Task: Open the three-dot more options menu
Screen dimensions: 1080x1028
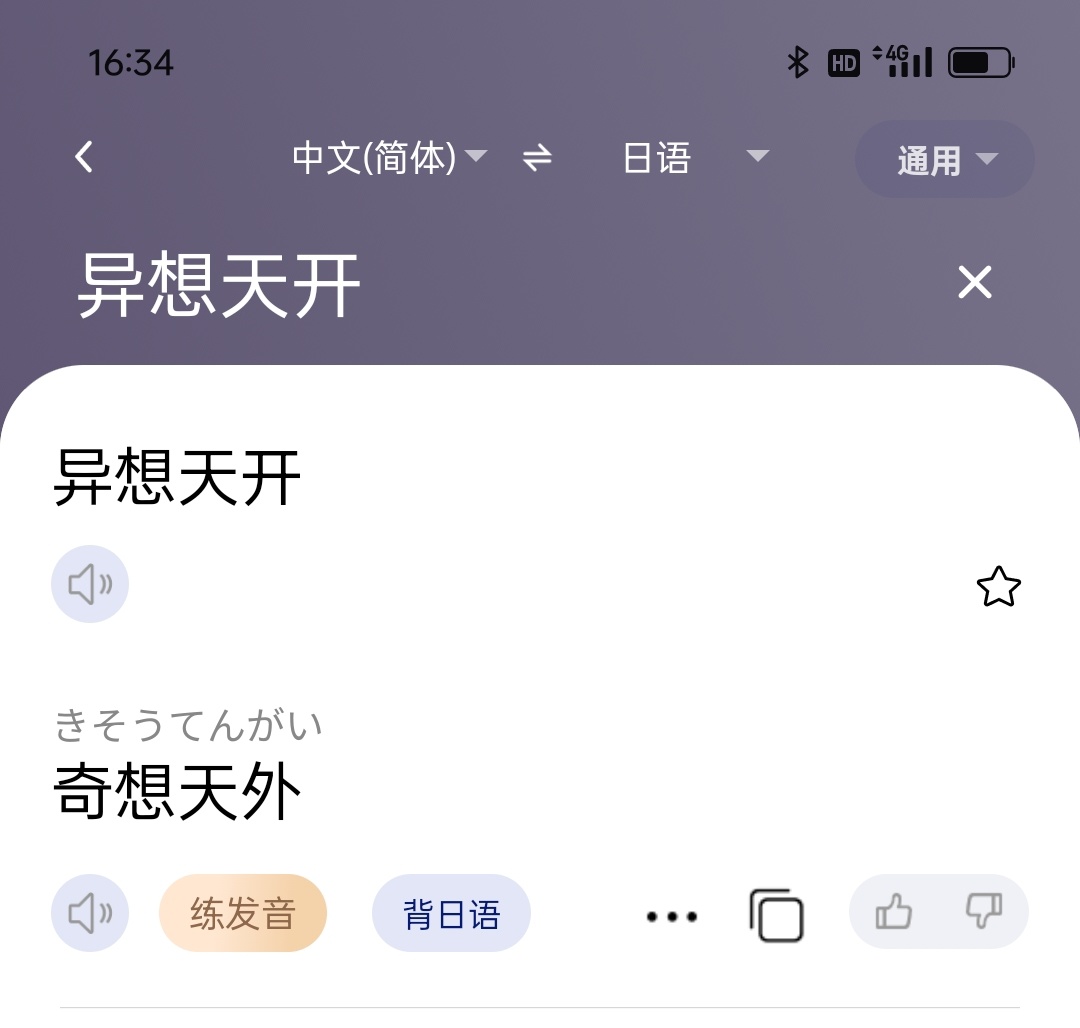Action: [672, 916]
